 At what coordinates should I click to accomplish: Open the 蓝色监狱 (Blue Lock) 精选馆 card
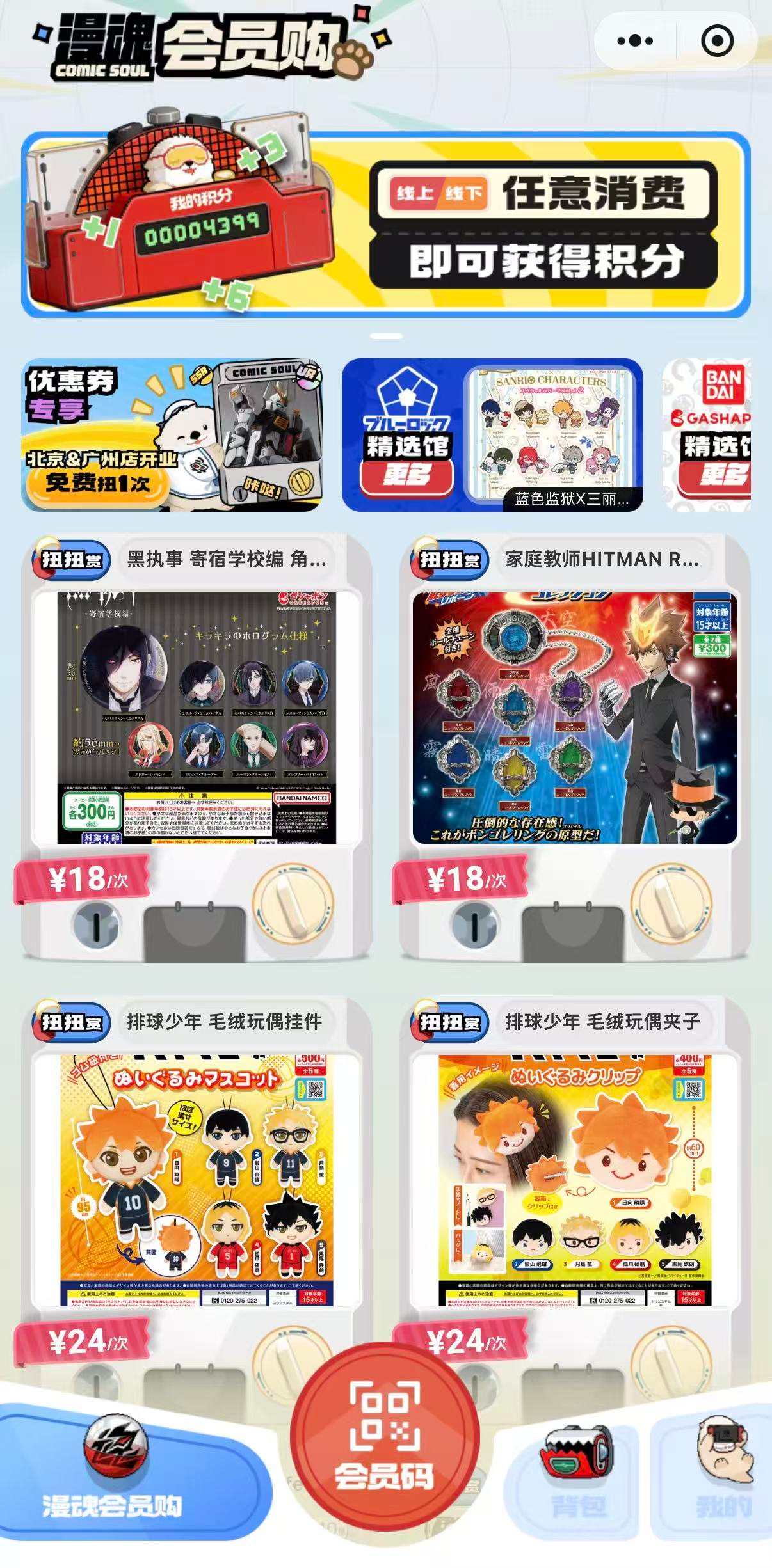pos(492,435)
